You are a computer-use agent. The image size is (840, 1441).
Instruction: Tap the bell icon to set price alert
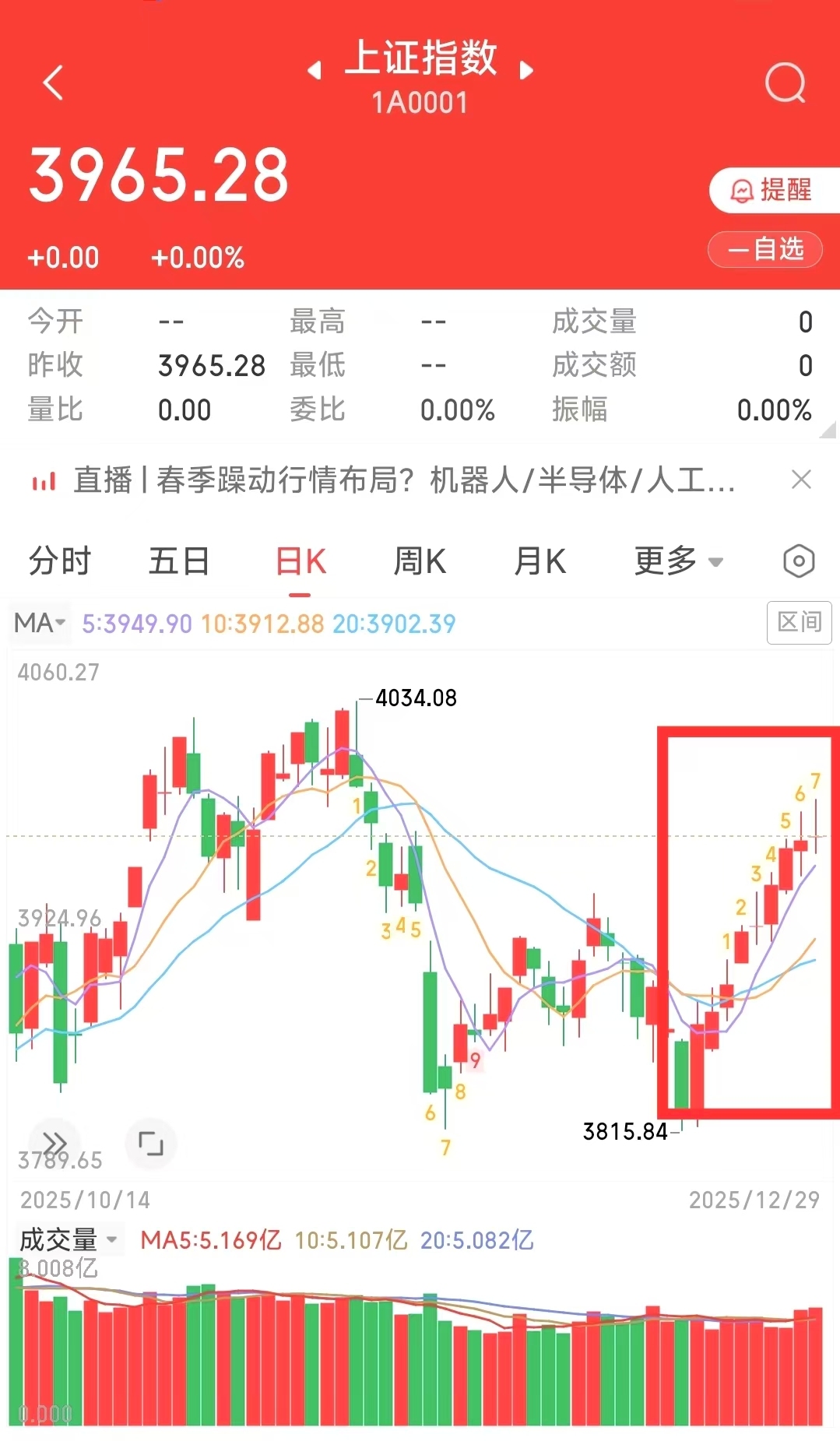(x=742, y=188)
